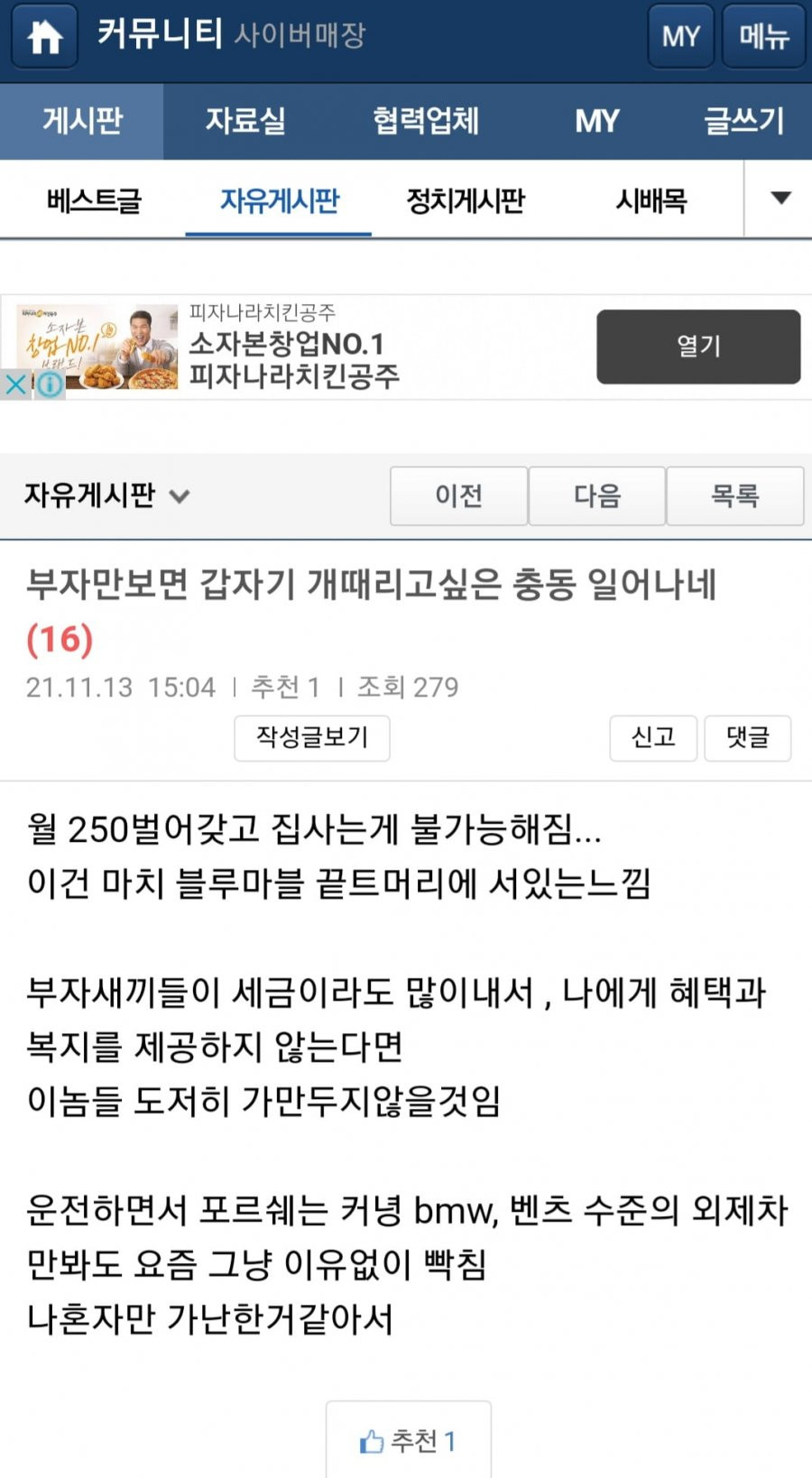Viewport: 812px width, 1478px height.
Task: Switch to the 협력업체 tab
Action: tap(426, 121)
